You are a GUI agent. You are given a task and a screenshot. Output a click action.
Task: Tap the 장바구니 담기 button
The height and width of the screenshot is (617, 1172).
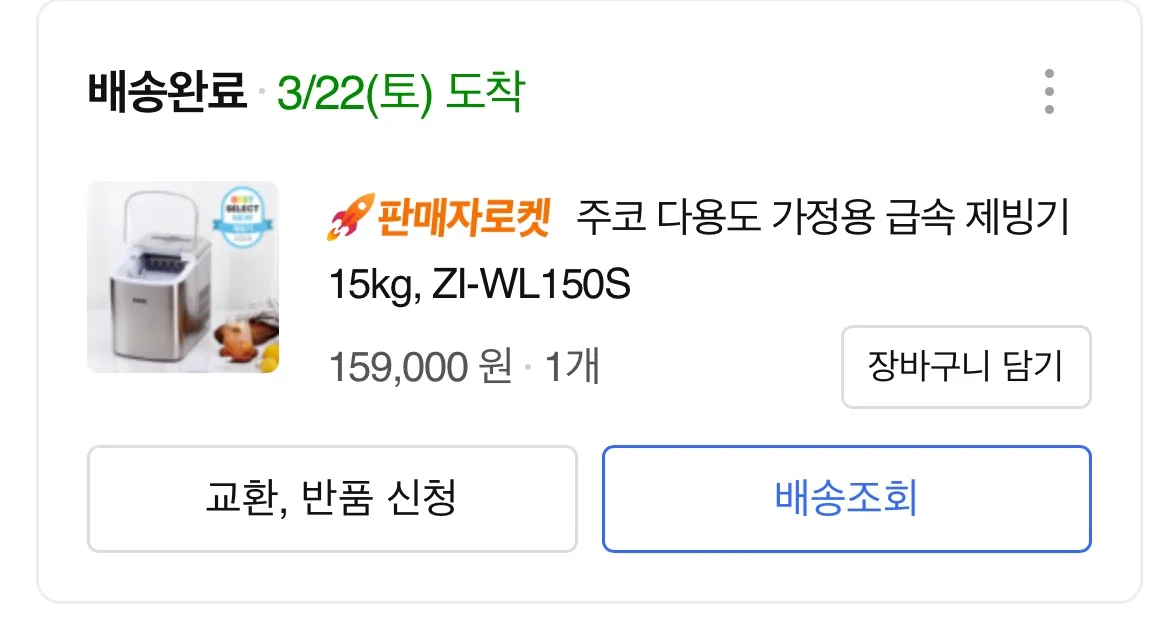coord(966,366)
